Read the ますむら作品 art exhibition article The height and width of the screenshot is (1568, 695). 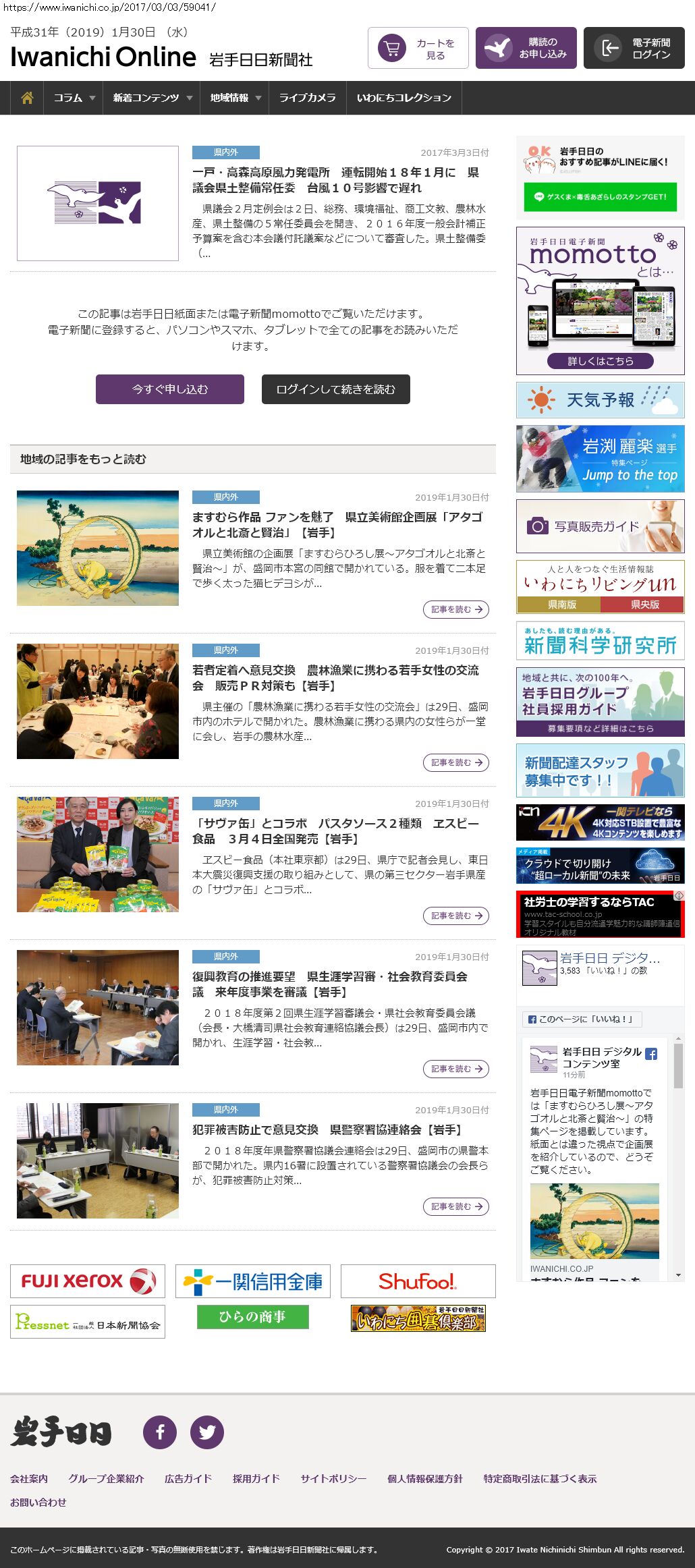pos(337,525)
